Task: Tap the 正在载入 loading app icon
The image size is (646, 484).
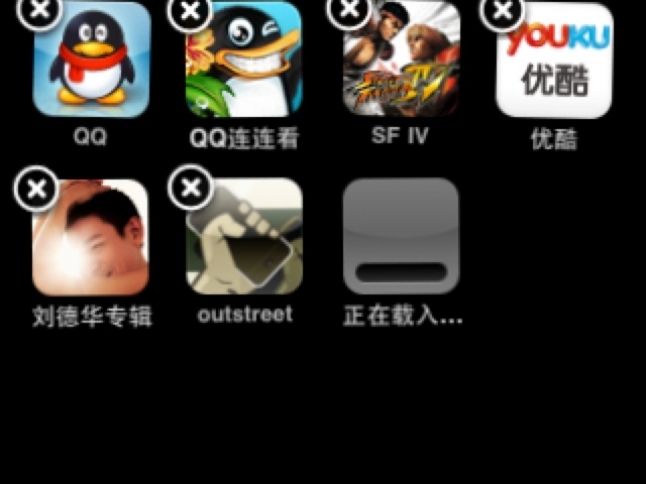Action: point(401,237)
